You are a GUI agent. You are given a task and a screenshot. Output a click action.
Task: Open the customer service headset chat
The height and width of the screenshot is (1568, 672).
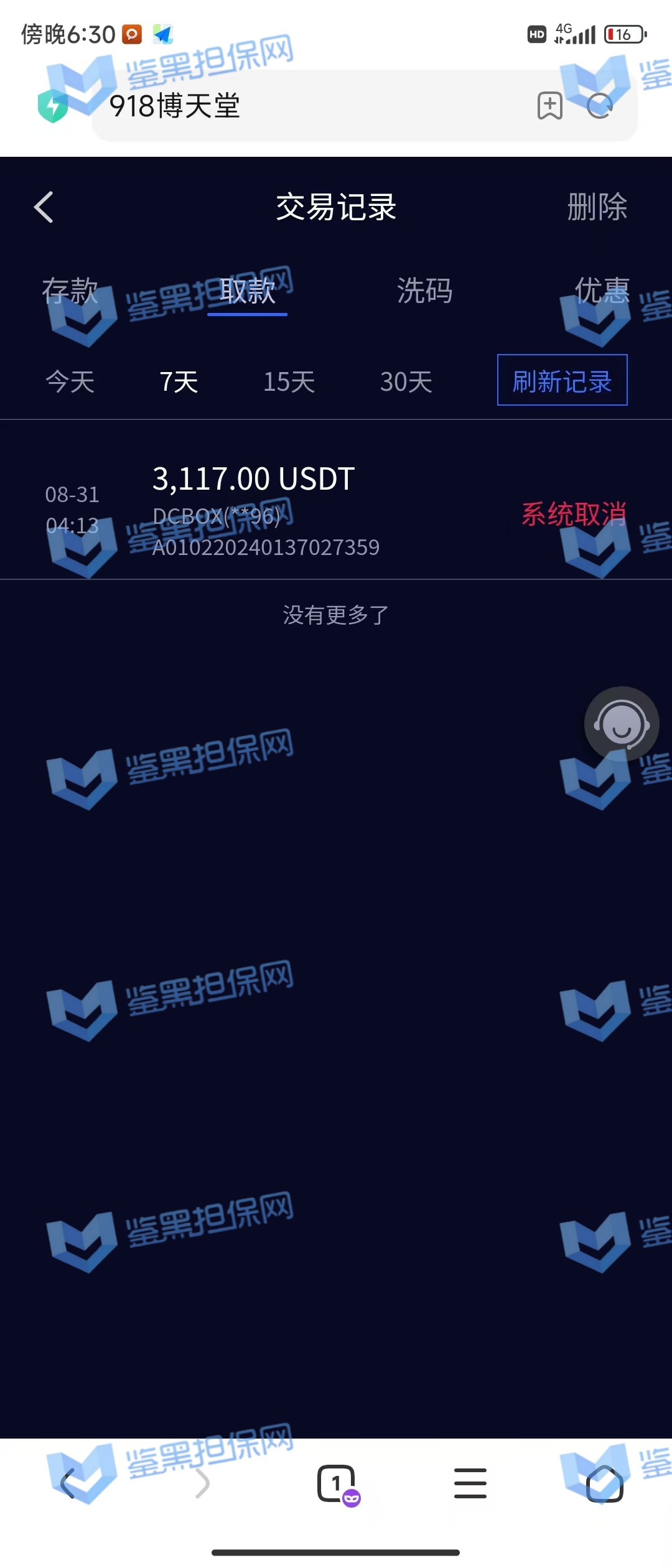pyautogui.click(x=621, y=724)
